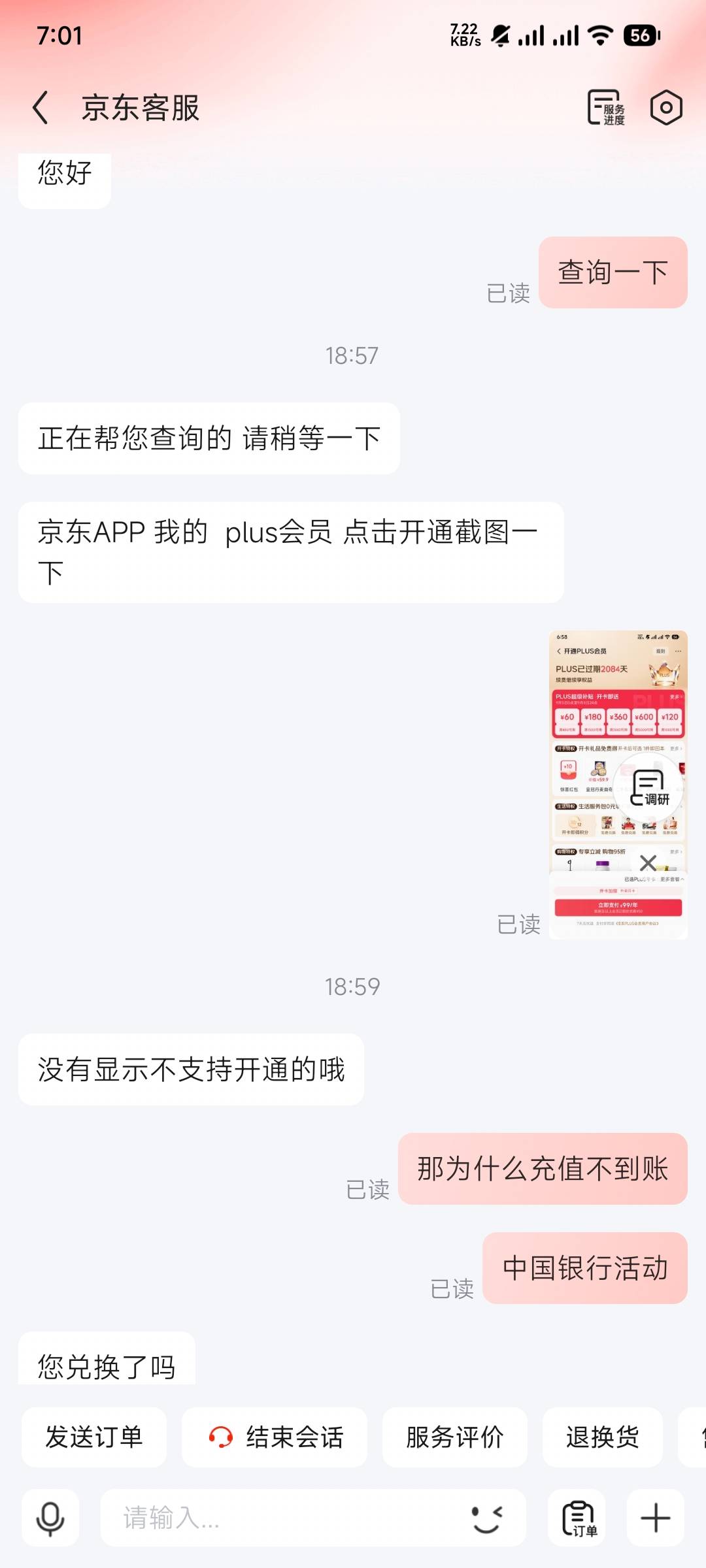Tap the microphone voice input icon
Screen dimensions: 706x1568
pyautogui.click(x=50, y=1518)
